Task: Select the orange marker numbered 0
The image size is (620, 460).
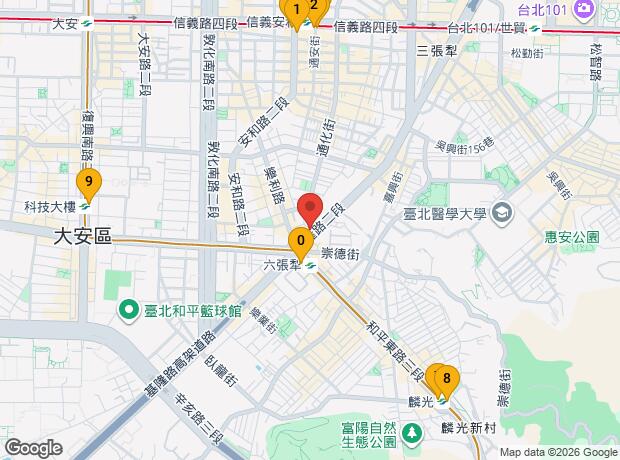Action: tap(301, 244)
